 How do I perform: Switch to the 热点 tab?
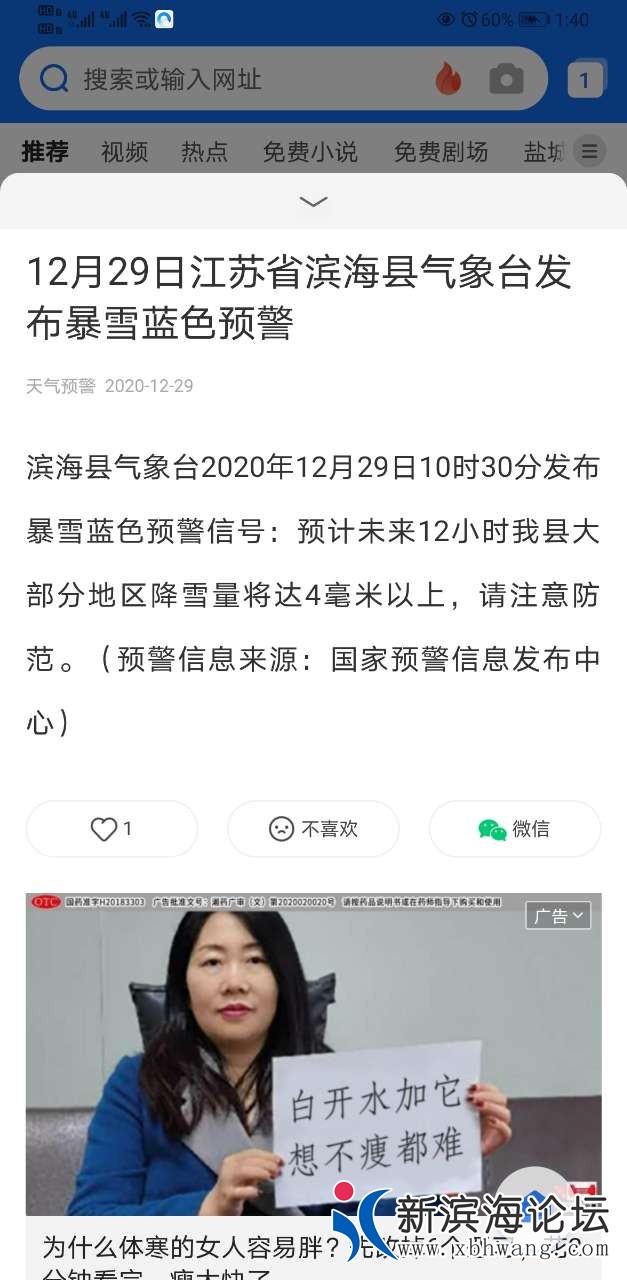[204, 152]
